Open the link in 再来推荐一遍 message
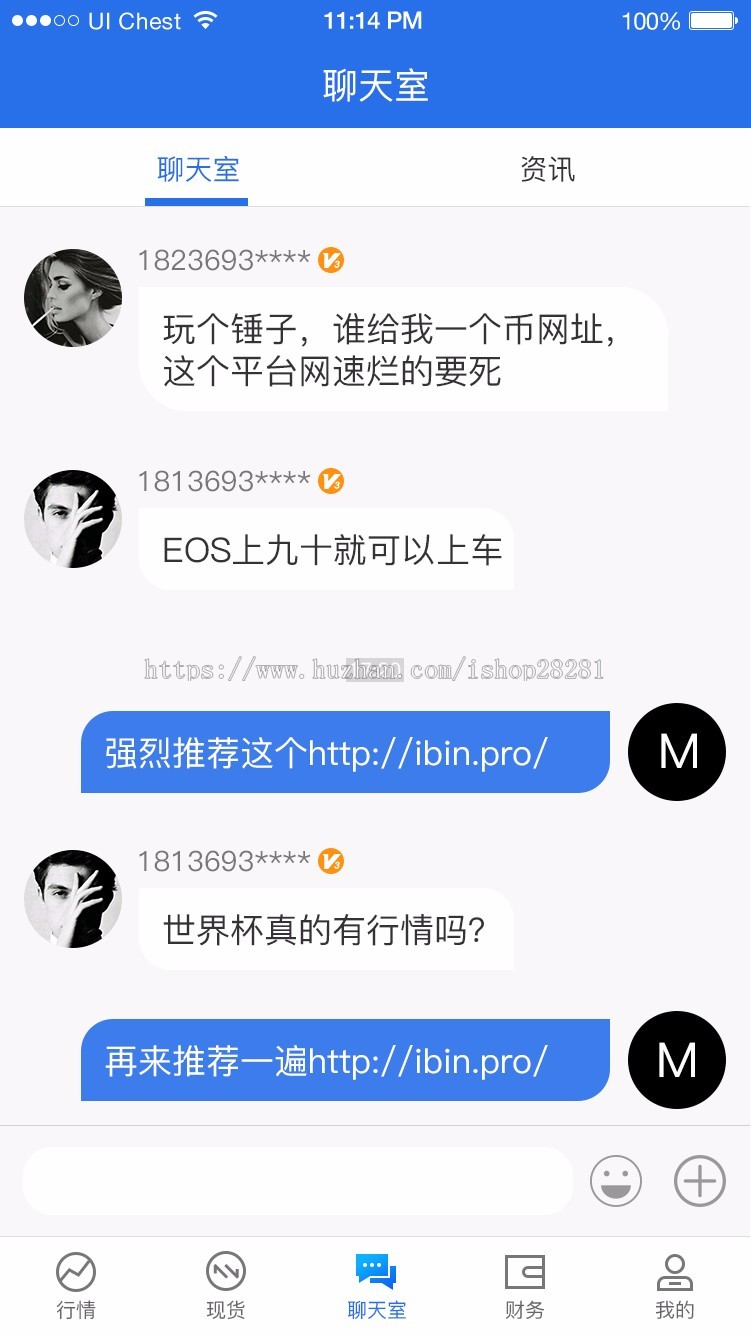Screen dimensions: 751x1334 pyautogui.click(x=427, y=1061)
